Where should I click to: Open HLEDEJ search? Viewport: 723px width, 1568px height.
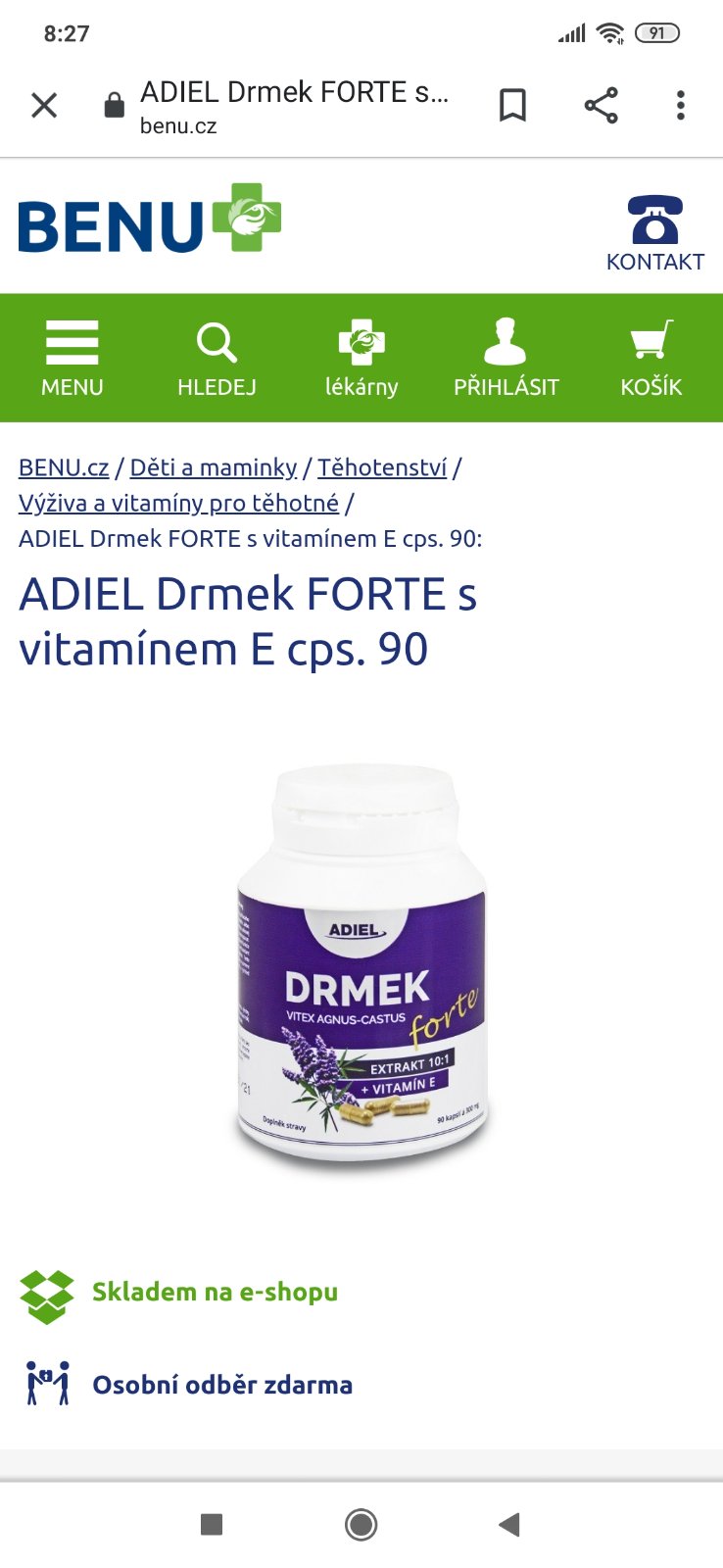[x=217, y=358]
